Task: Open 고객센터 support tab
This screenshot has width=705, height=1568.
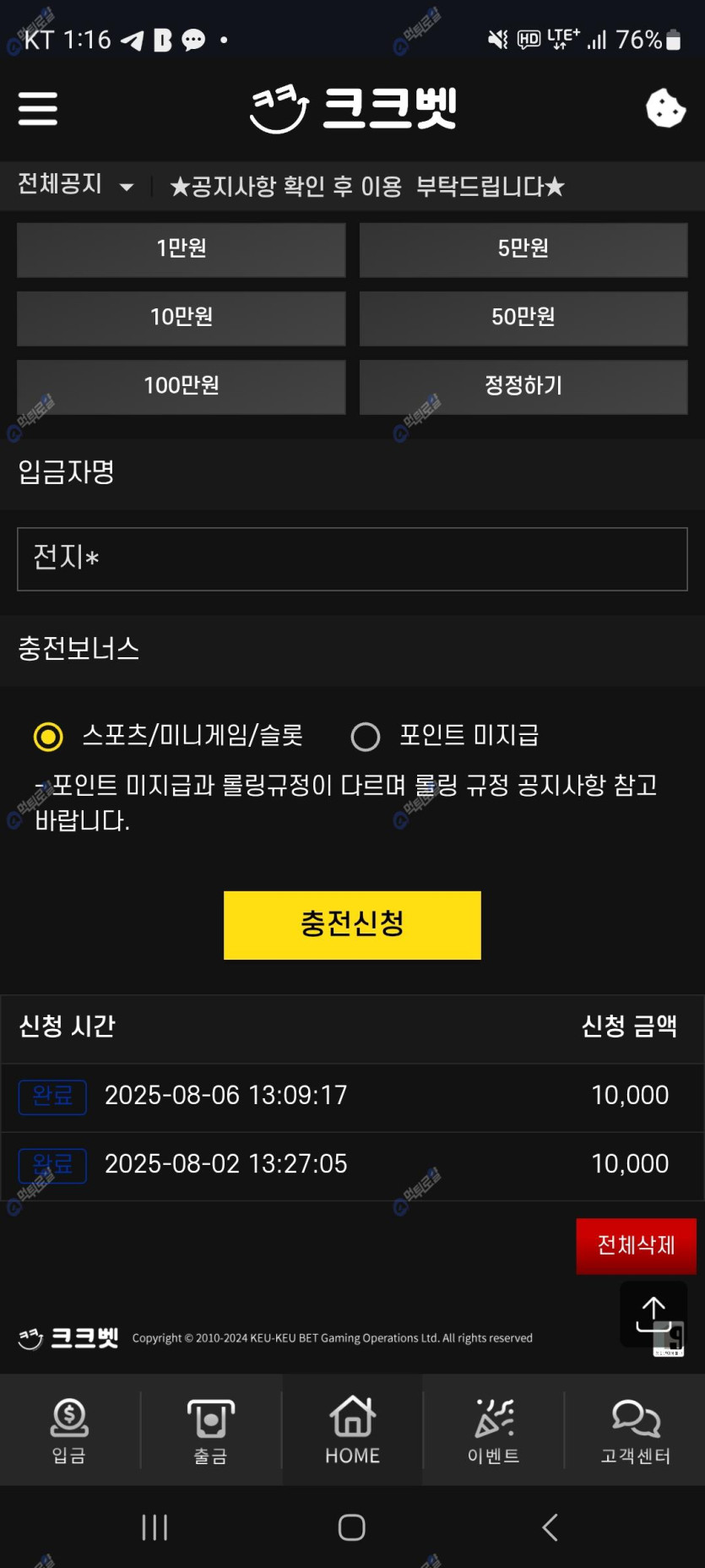Action: [635, 1429]
